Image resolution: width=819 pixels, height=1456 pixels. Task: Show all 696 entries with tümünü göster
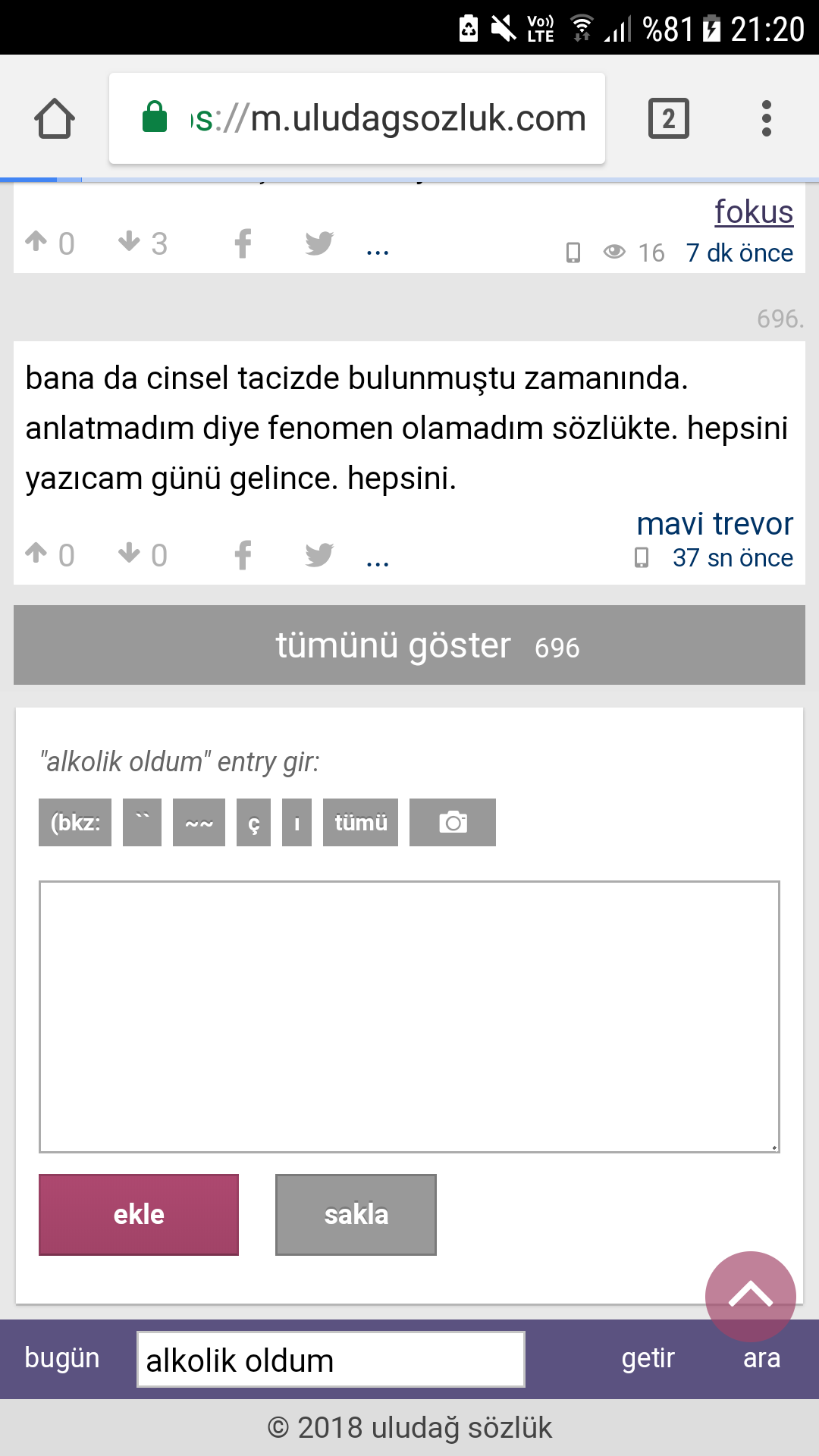[x=409, y=645]
